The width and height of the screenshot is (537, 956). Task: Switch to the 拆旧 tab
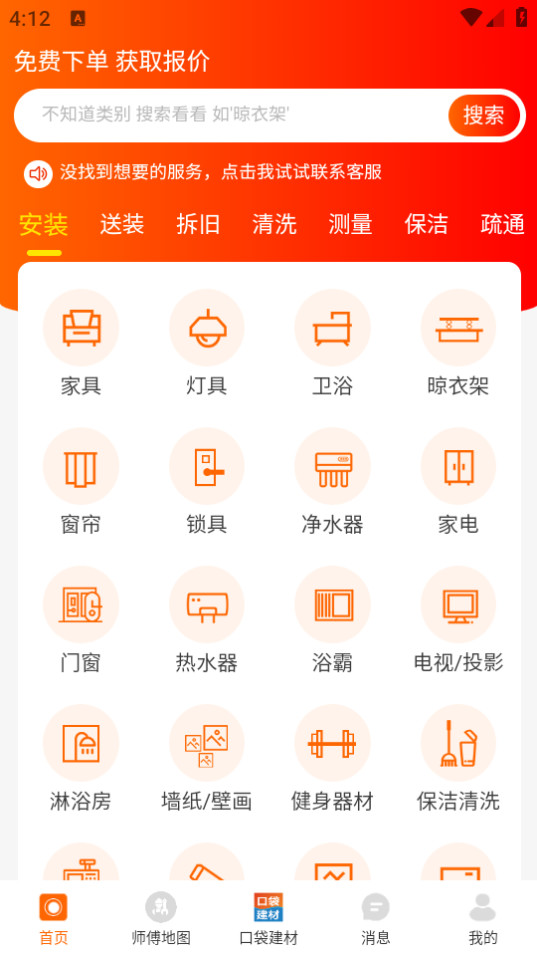198,224
